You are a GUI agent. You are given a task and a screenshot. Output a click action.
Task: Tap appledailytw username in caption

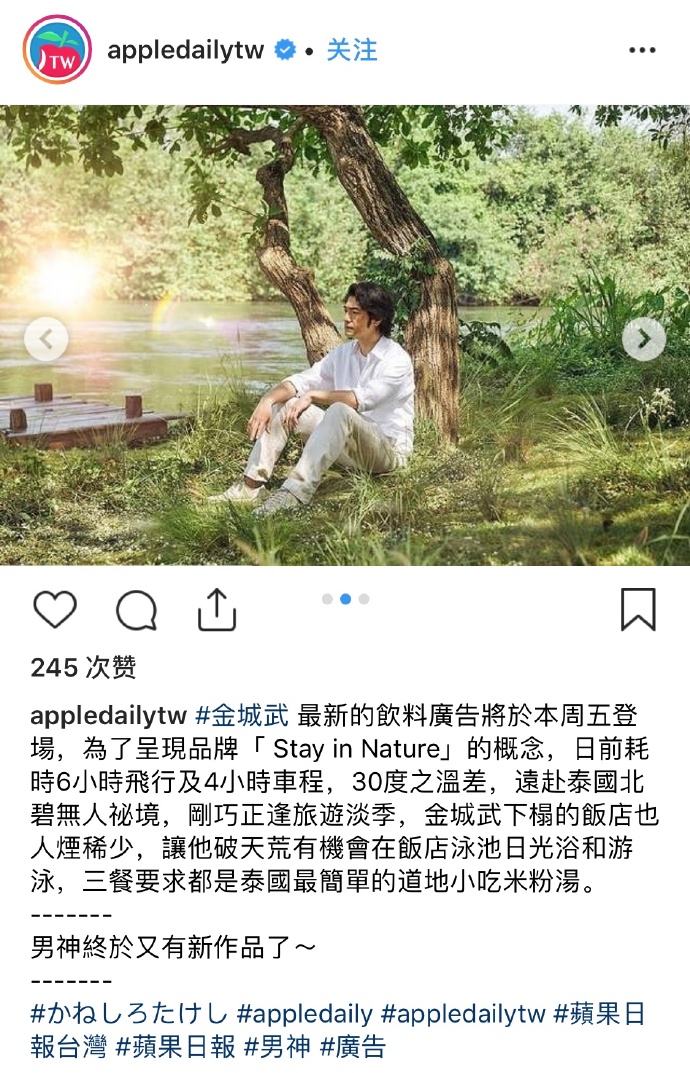point(109,716)
